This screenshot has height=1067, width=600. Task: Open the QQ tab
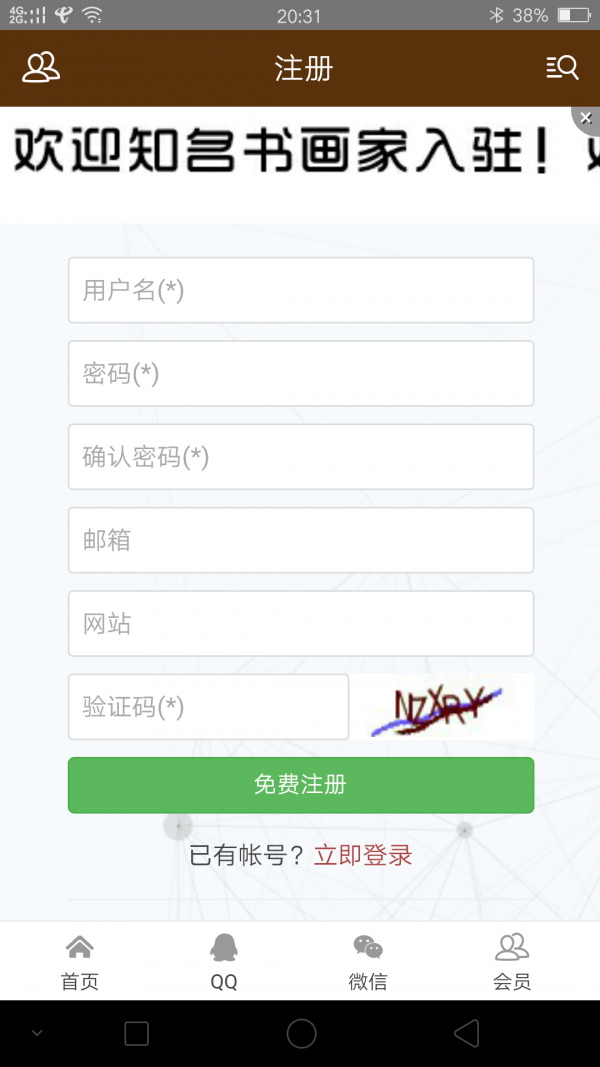(224, 962)
